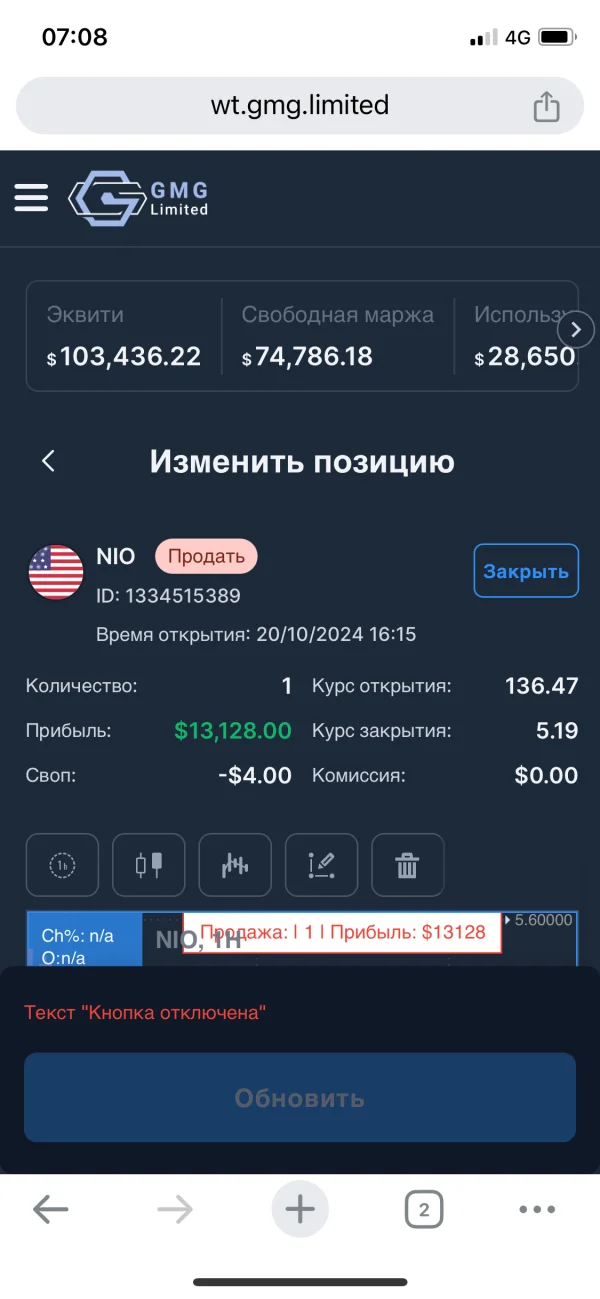Open the browser's more options menu
Viewport: 600px width, 1299px height.
(537, 1210)
